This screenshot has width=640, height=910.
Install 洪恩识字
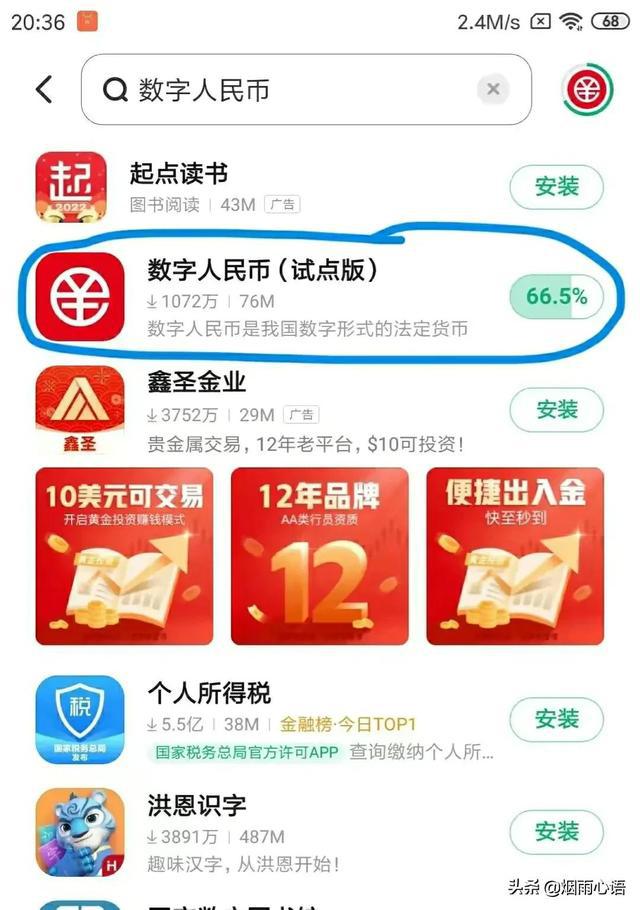[557, 831]
